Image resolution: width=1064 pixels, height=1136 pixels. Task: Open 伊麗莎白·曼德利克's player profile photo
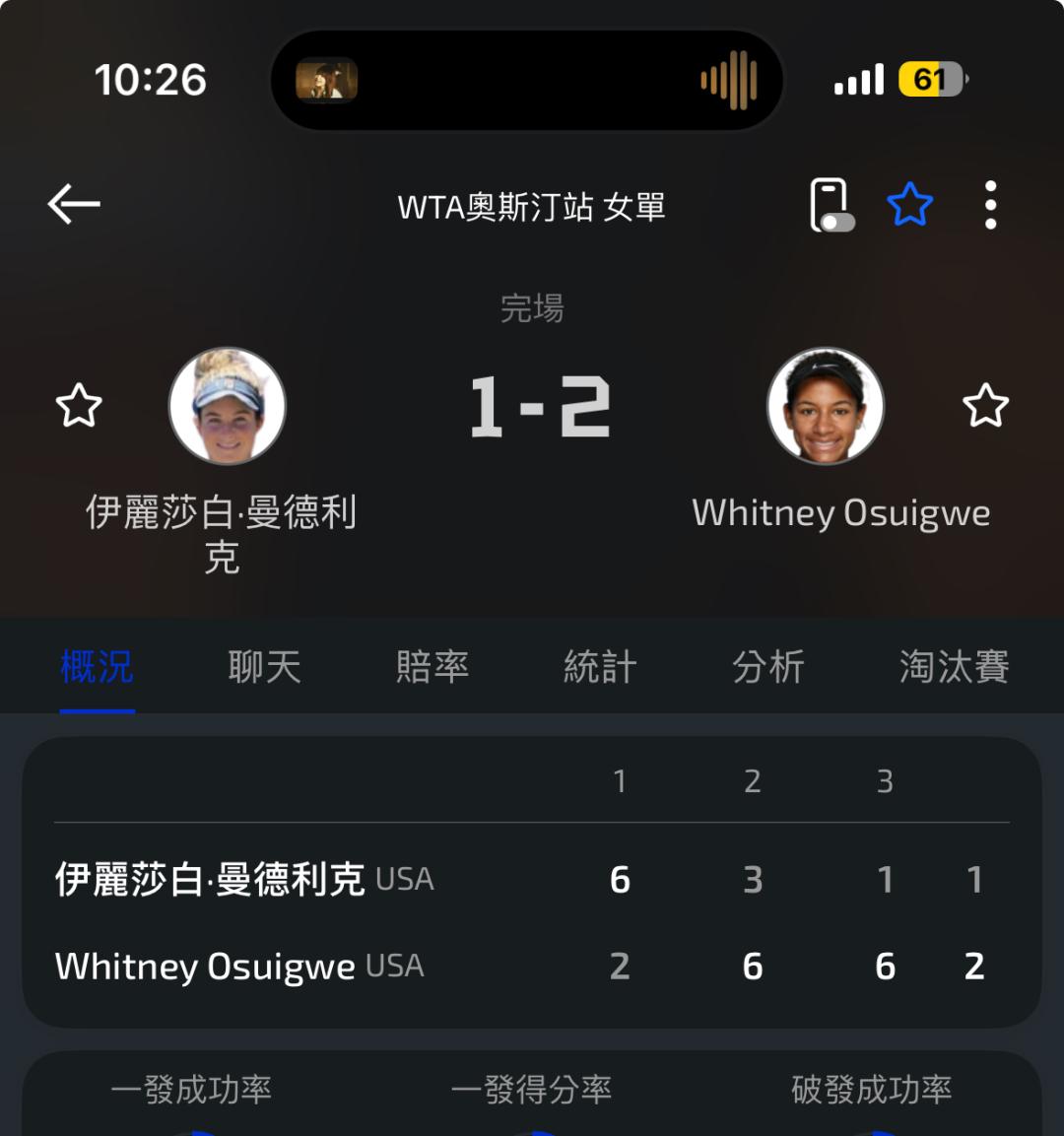coord(228,406)
